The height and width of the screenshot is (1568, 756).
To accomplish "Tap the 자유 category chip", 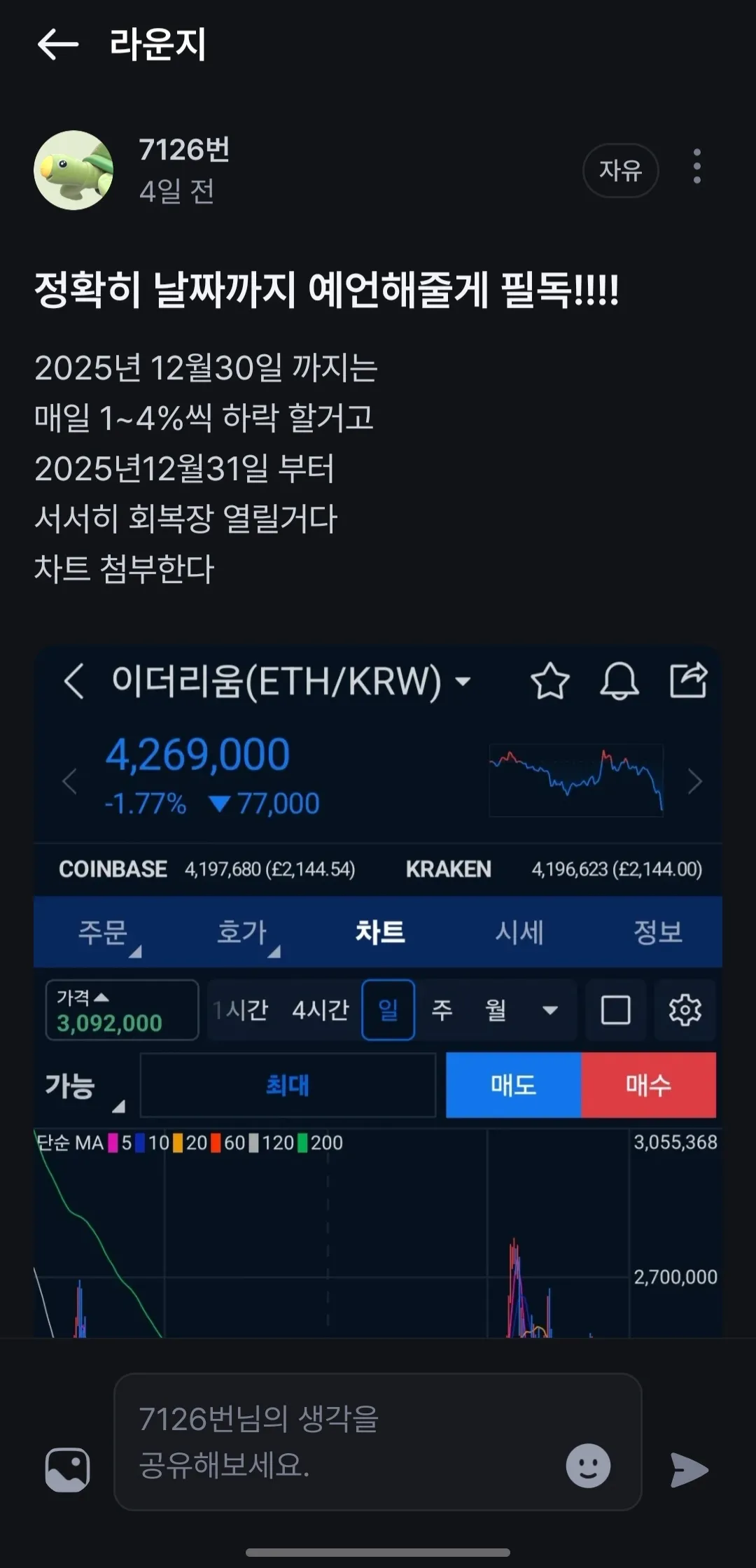I will click(x=620, y=170).
